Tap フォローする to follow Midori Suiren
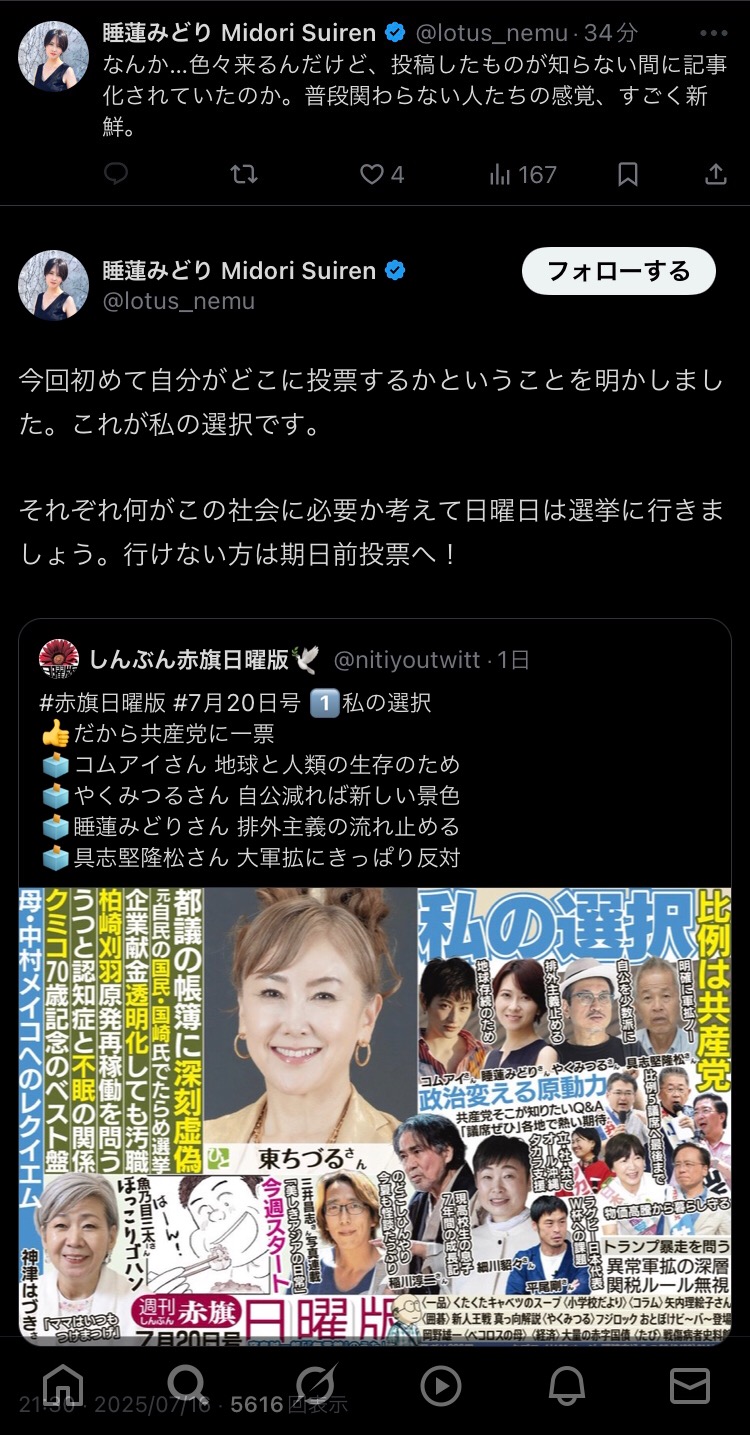The width and height of the screenshot is (750, 1435). point(618,271)
